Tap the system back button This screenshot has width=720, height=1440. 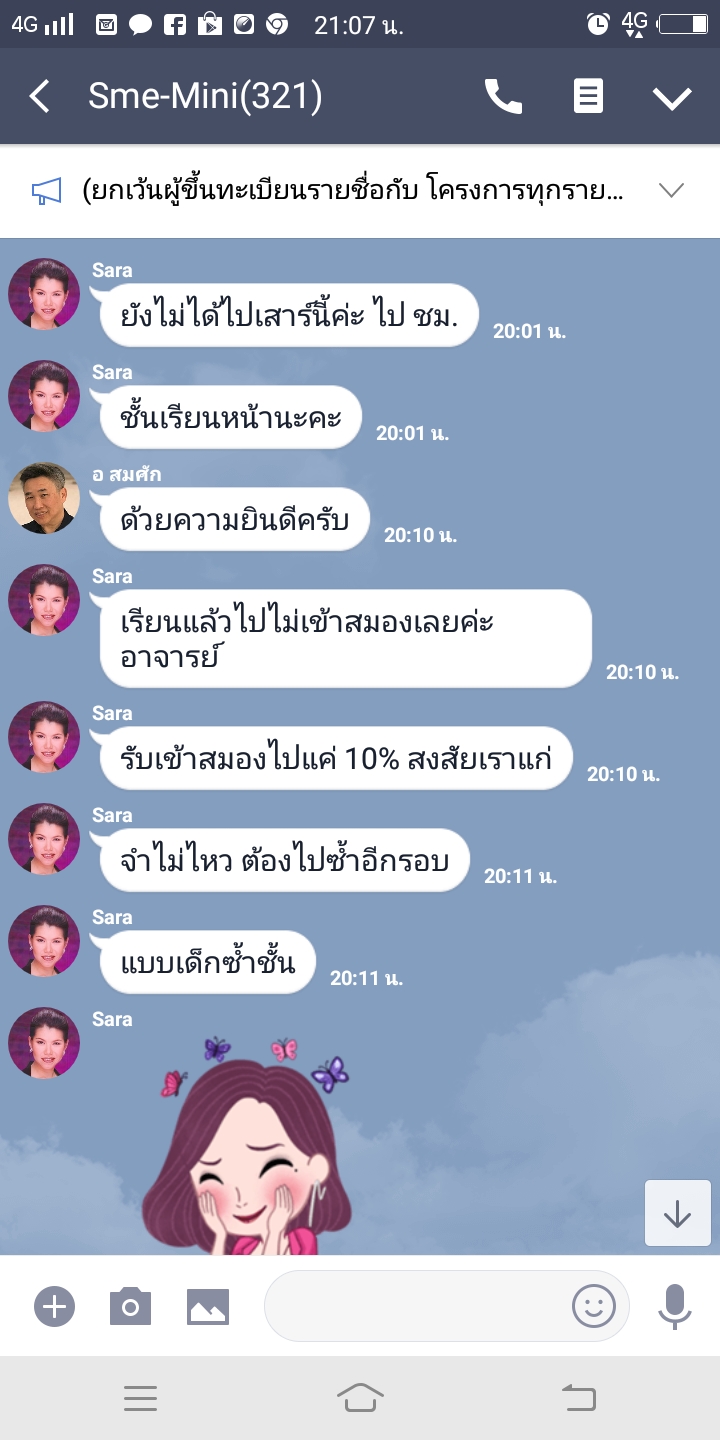(579, 1398)
